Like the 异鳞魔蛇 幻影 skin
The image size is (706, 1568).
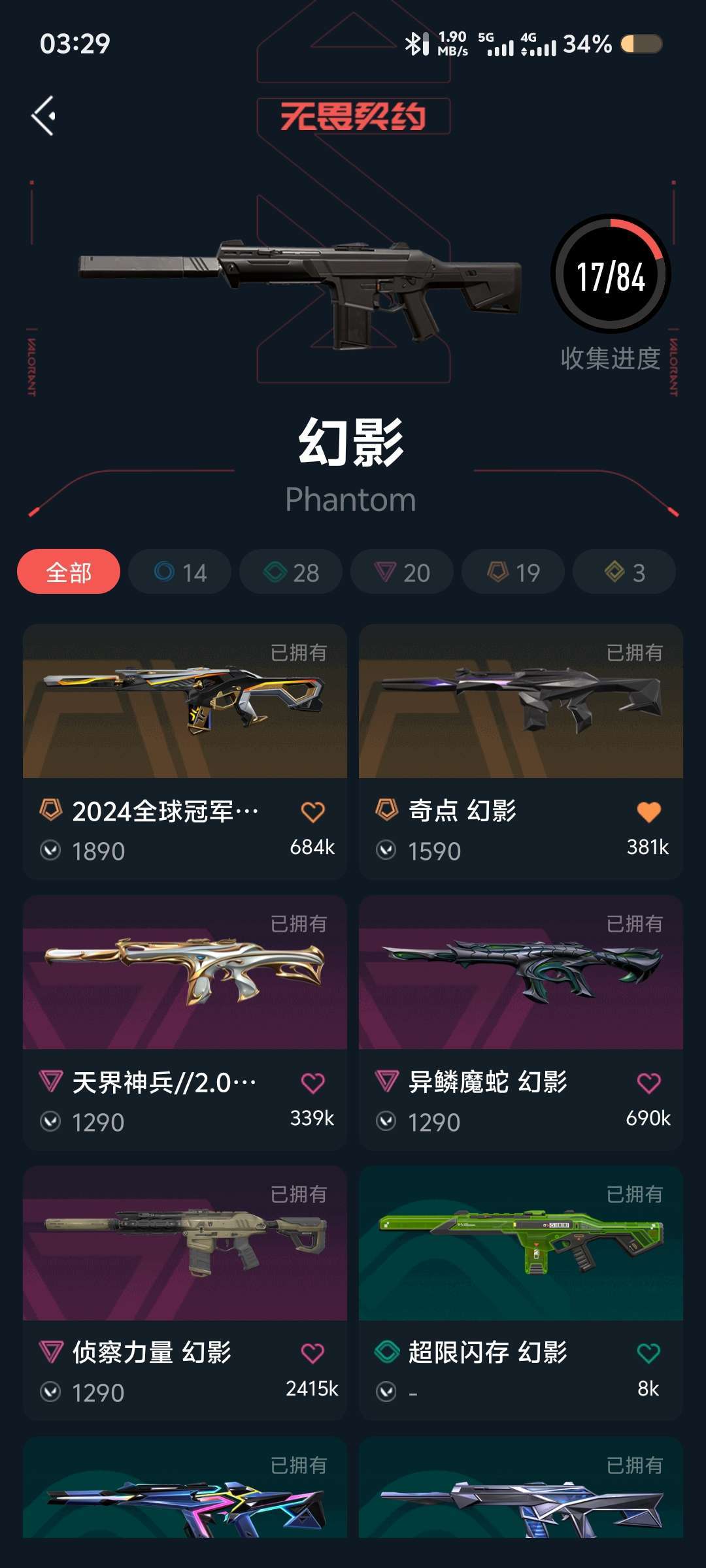tap(648, 1083)
